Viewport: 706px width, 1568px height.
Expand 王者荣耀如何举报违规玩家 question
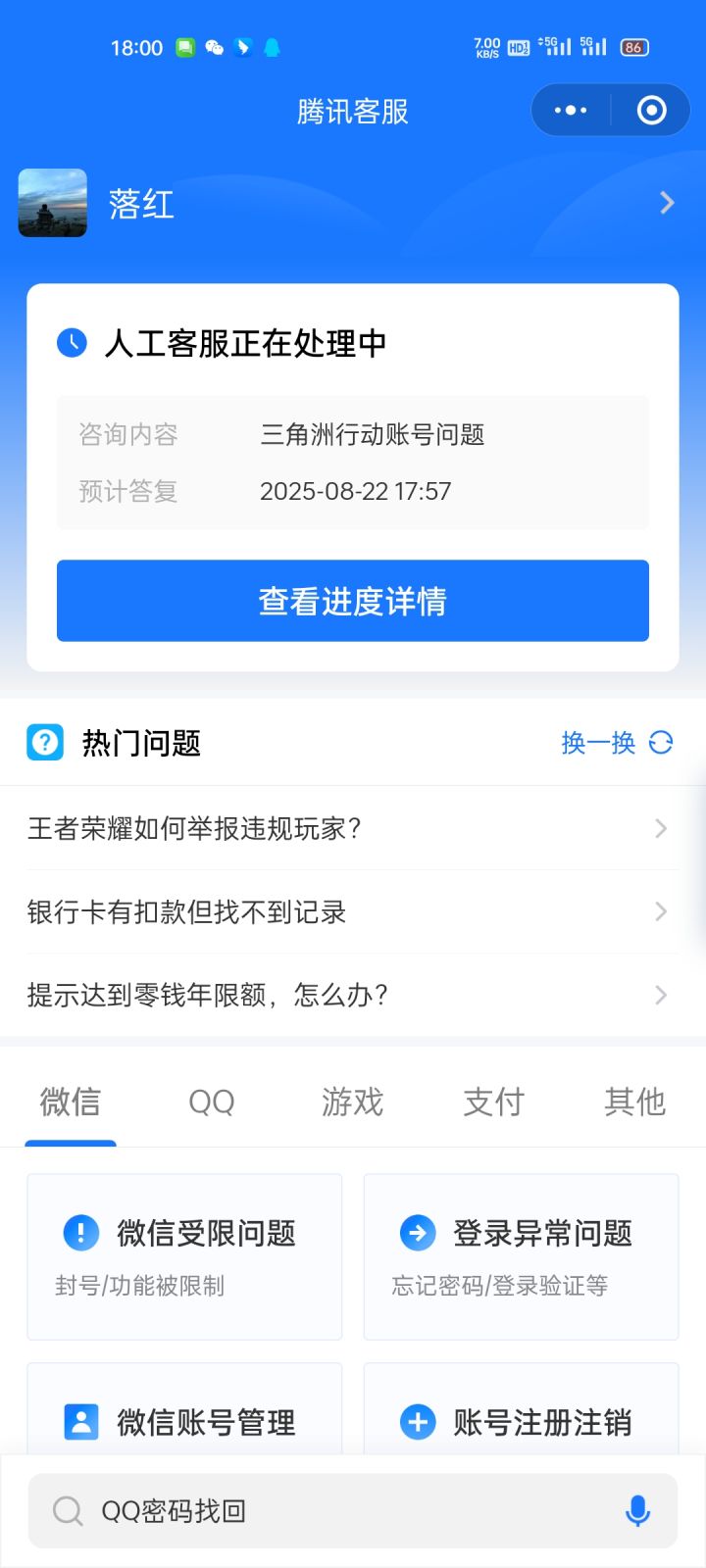353,828
